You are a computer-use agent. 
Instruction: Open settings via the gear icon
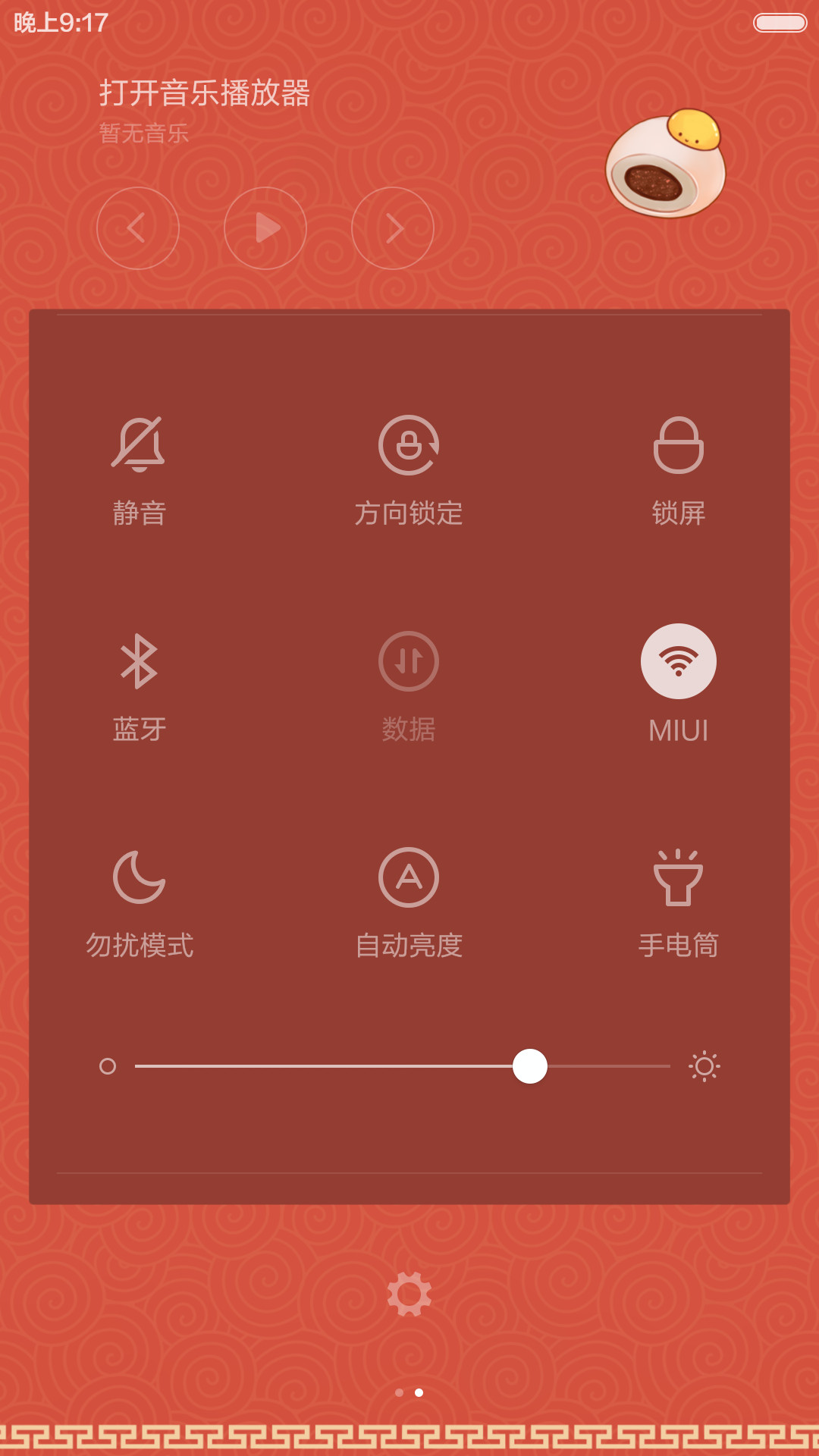click(x=409, y=1294)
